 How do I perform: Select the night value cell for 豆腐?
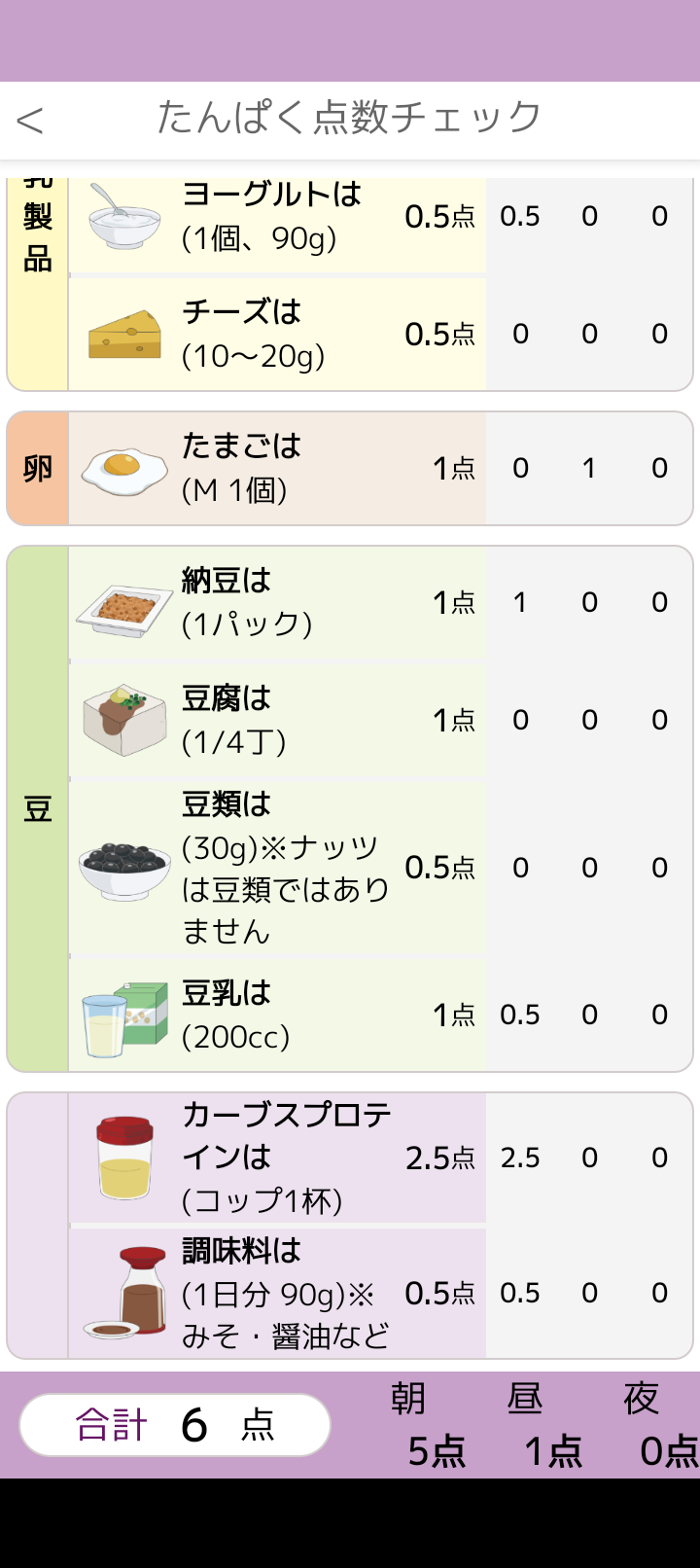(x=659, y=720)
